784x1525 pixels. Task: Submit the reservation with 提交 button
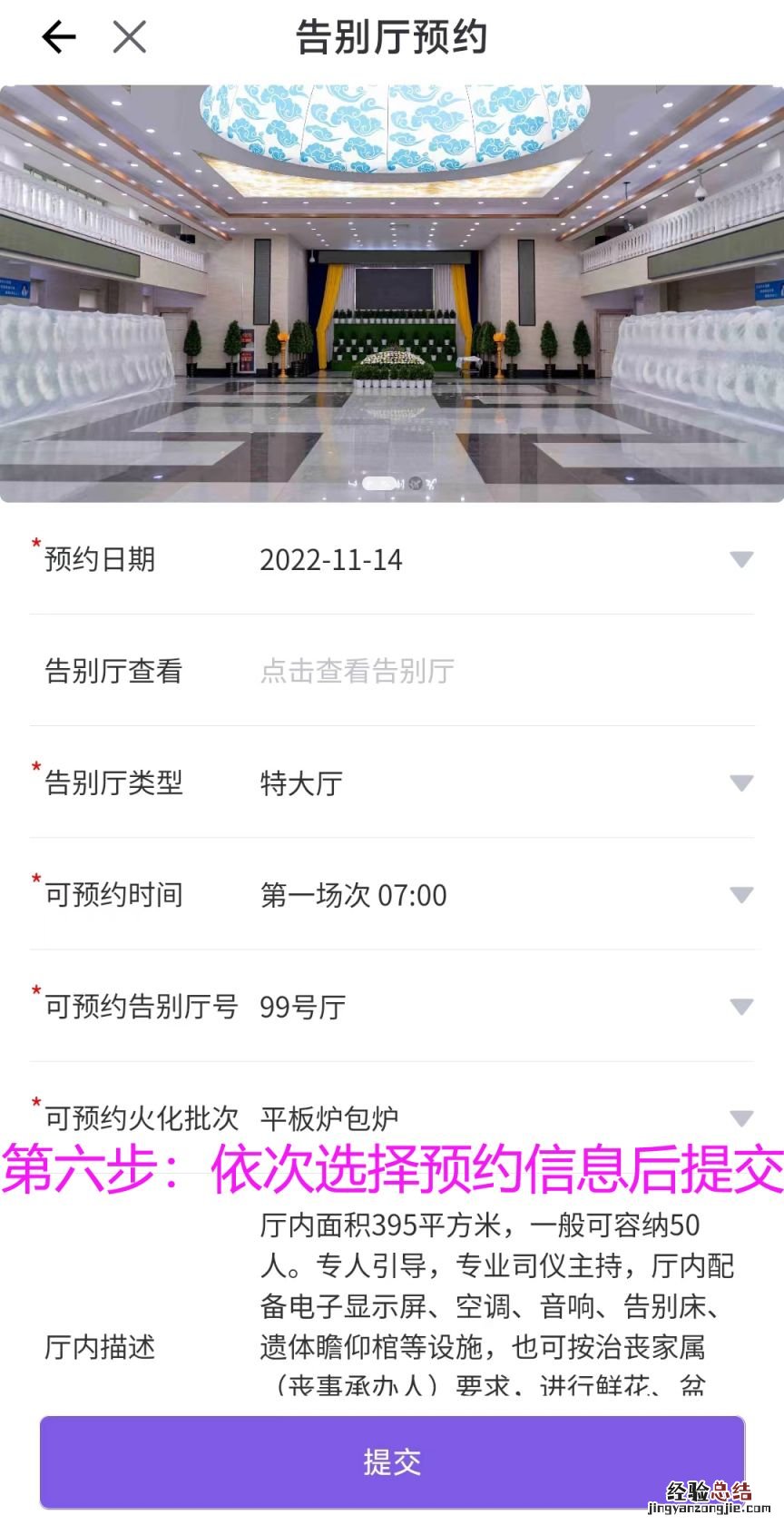pyautogui.click(x=392, y=1461)
